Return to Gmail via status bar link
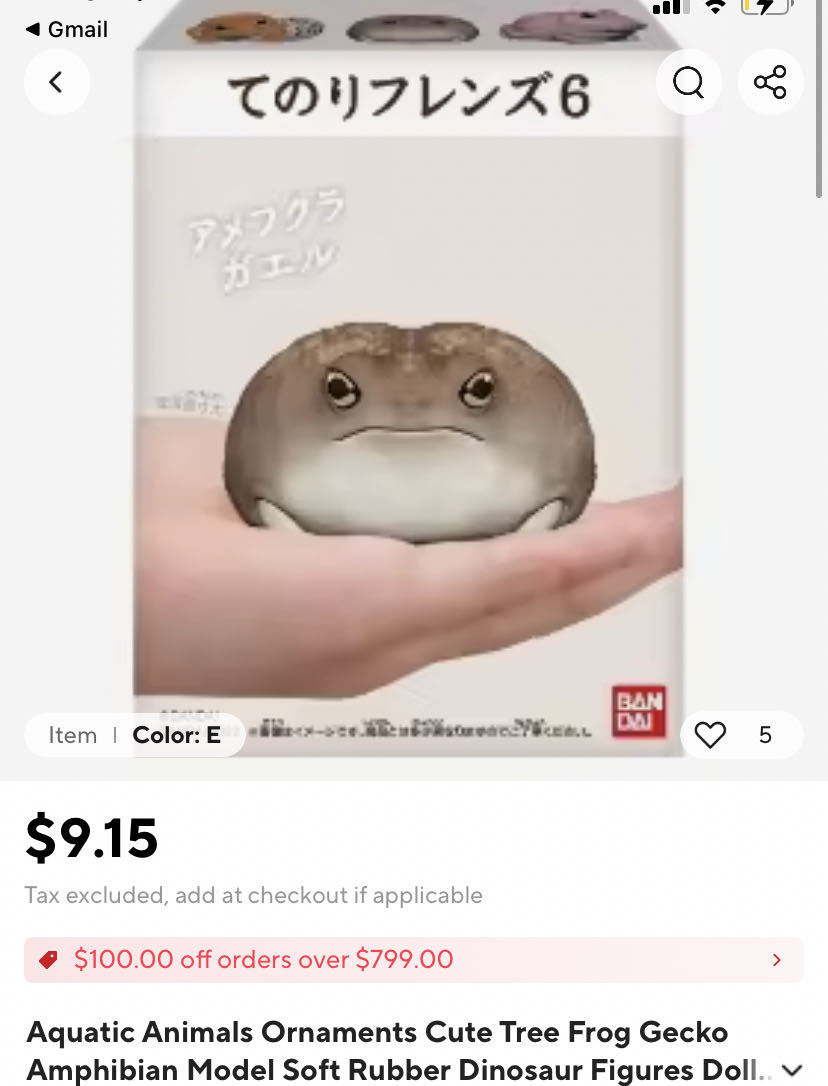The height and width of the screenshot is (1086, 828). pos(66,29)
